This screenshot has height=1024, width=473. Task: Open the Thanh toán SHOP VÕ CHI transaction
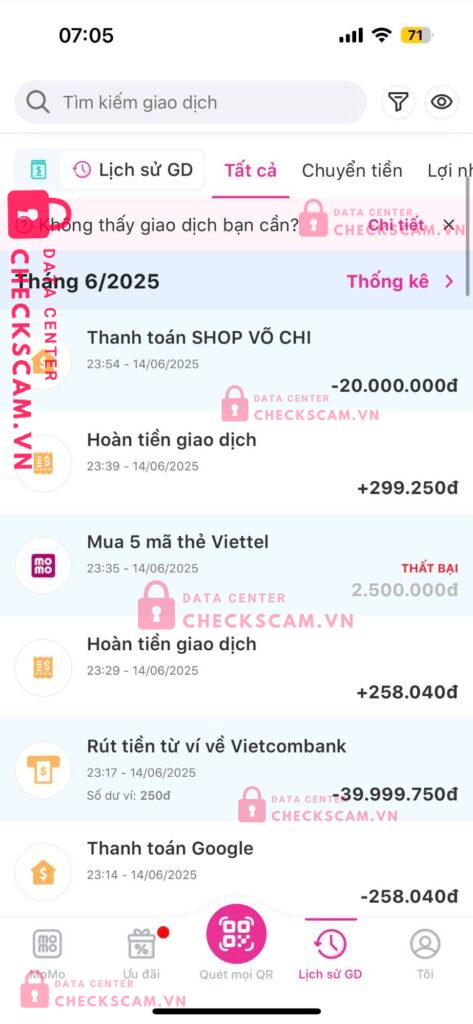pos(236,360)
